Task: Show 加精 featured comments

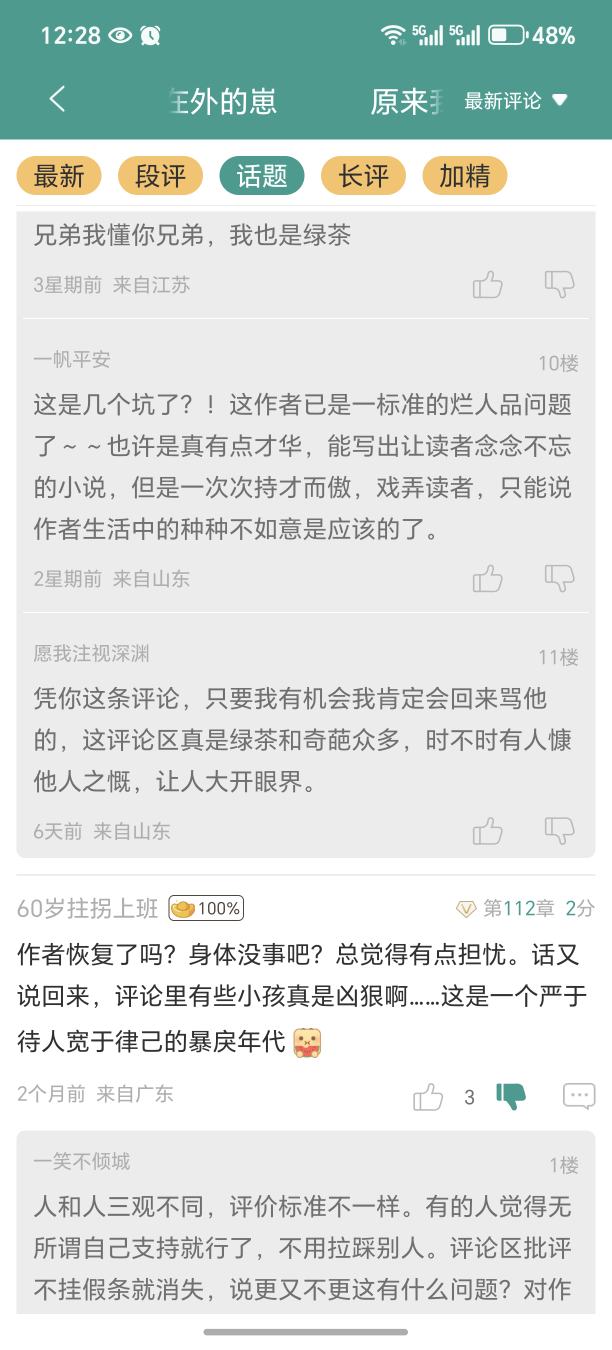Action: [x=464, y=176]
